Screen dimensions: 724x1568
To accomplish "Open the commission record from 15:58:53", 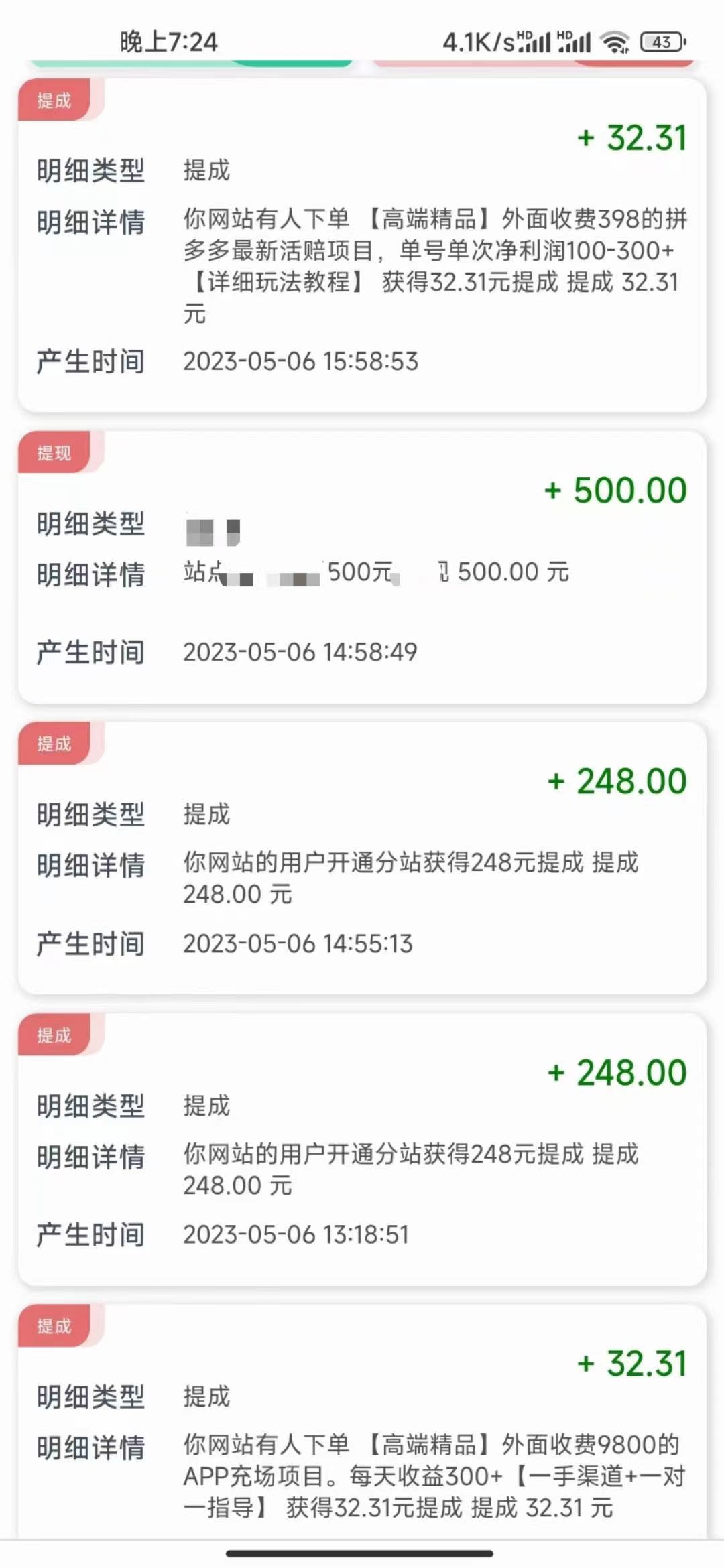I will 362,245.
